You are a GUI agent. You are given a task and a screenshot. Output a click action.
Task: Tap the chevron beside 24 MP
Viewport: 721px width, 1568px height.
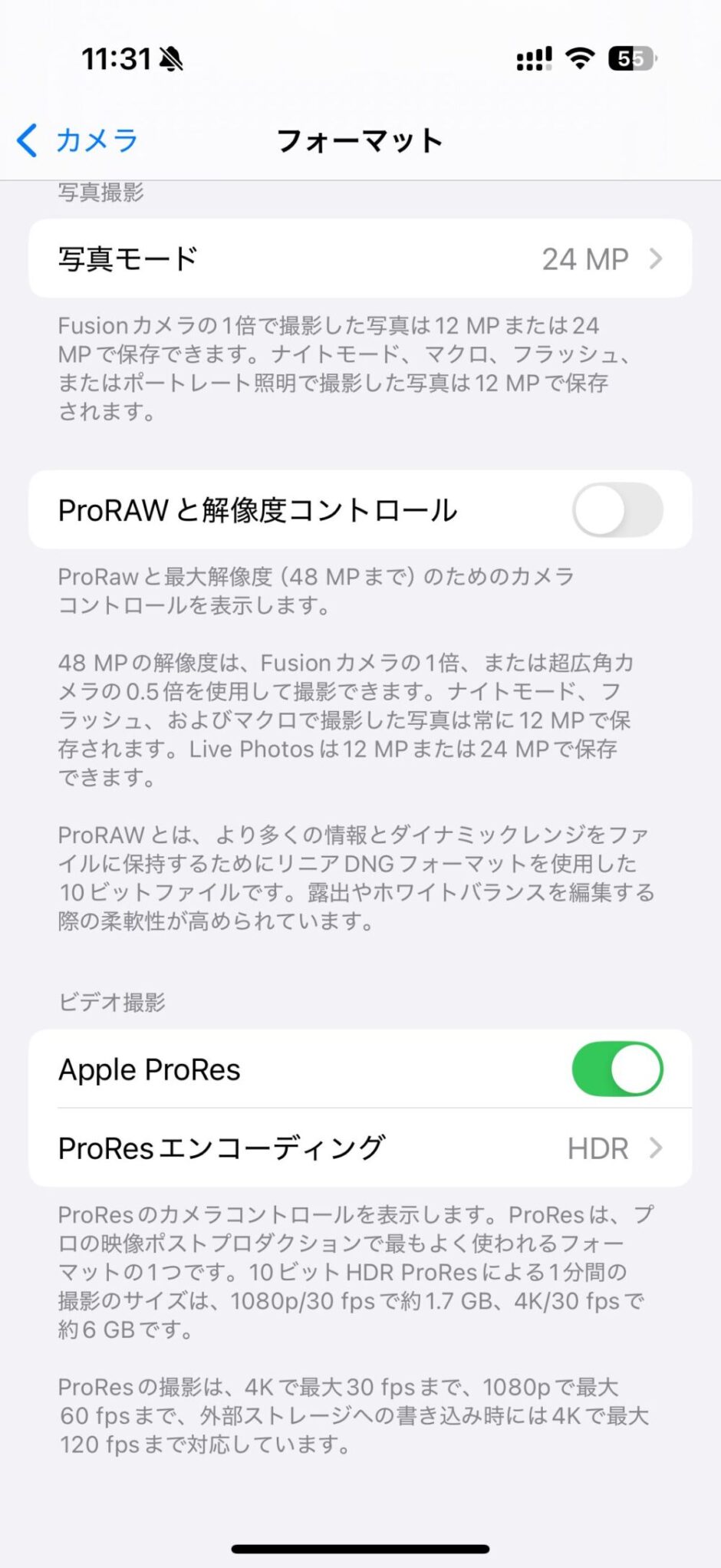click(656, 259)
